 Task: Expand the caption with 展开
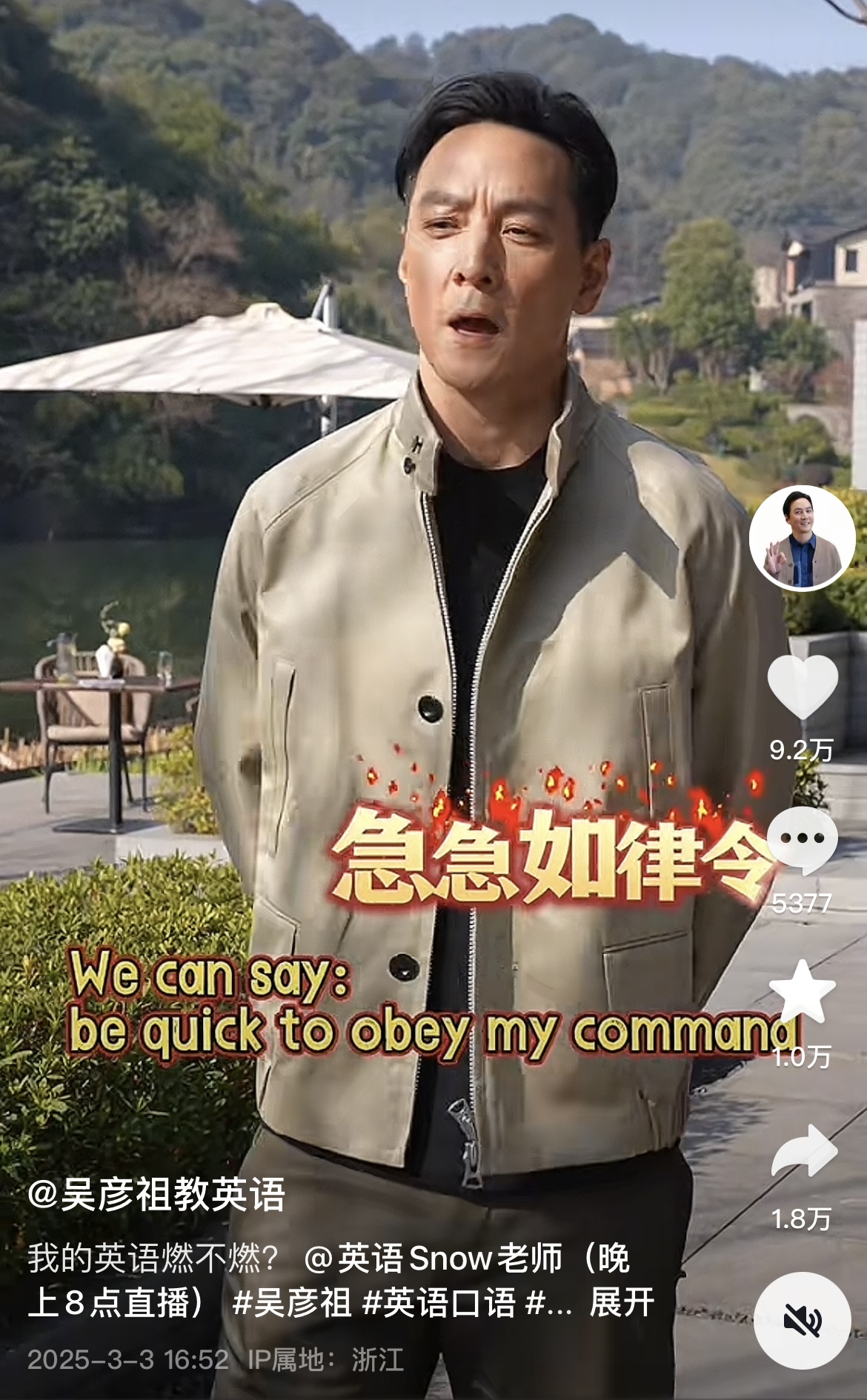pos(621,1301)
